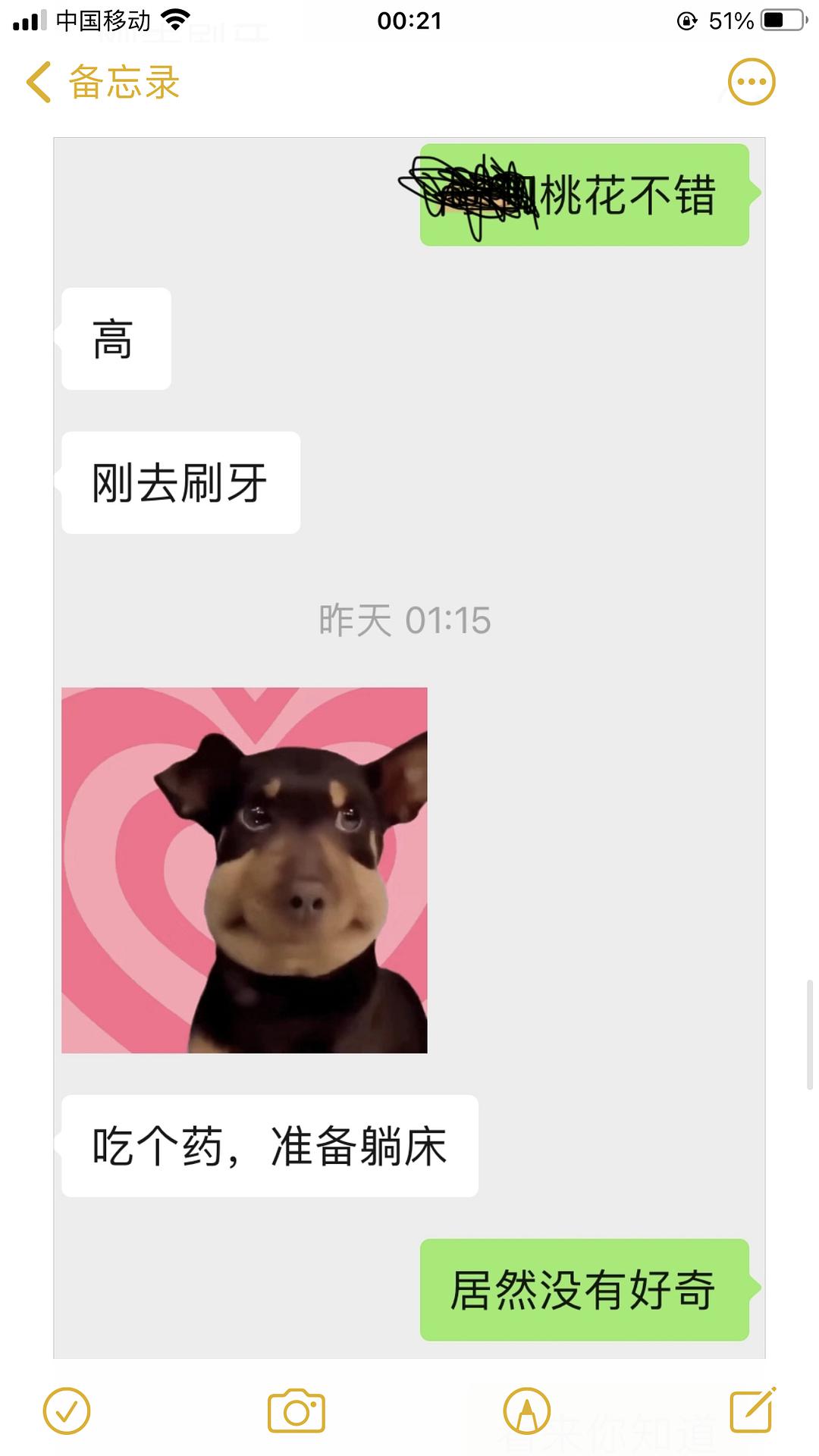Viewport: 819px width, 1456px height.
Task: Open the embedded chat screenshot image
Action: [x=409, y=748]
